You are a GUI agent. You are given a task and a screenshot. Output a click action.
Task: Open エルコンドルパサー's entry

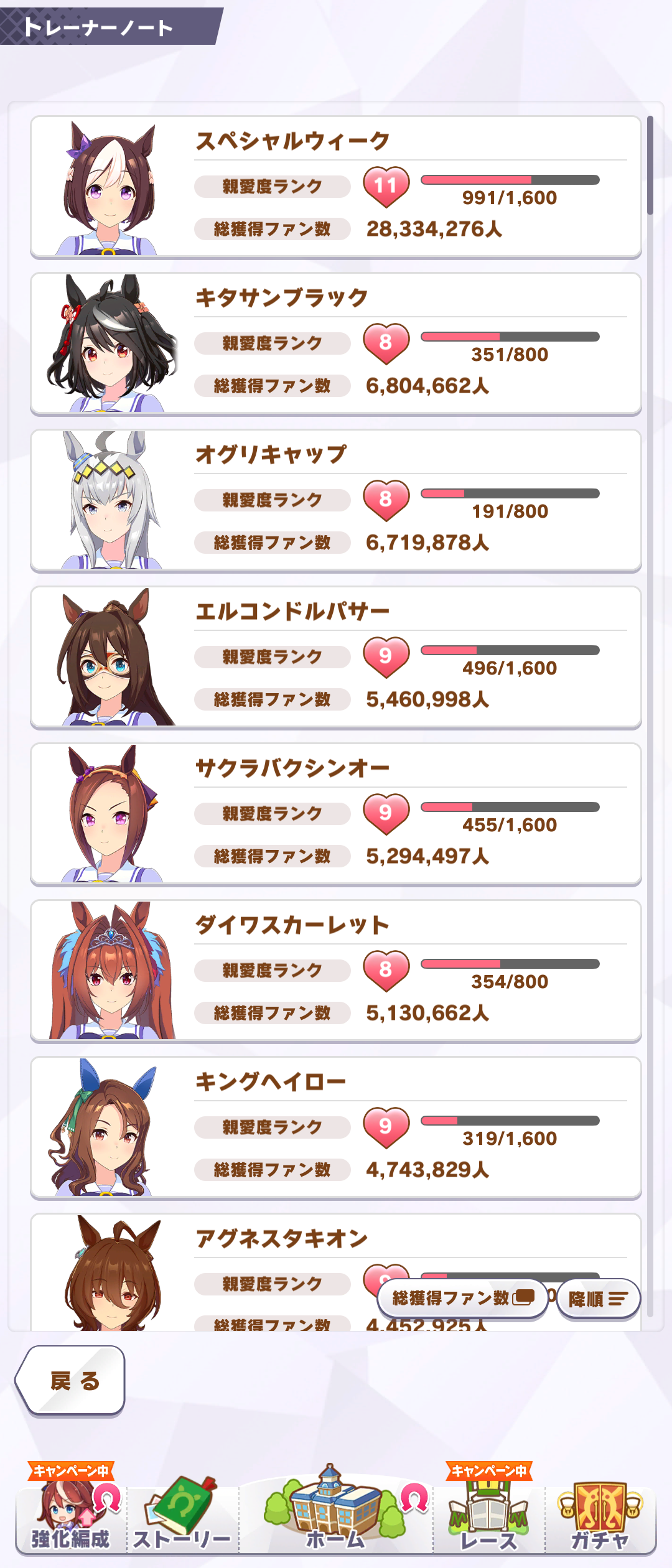[x=336, y=657]
